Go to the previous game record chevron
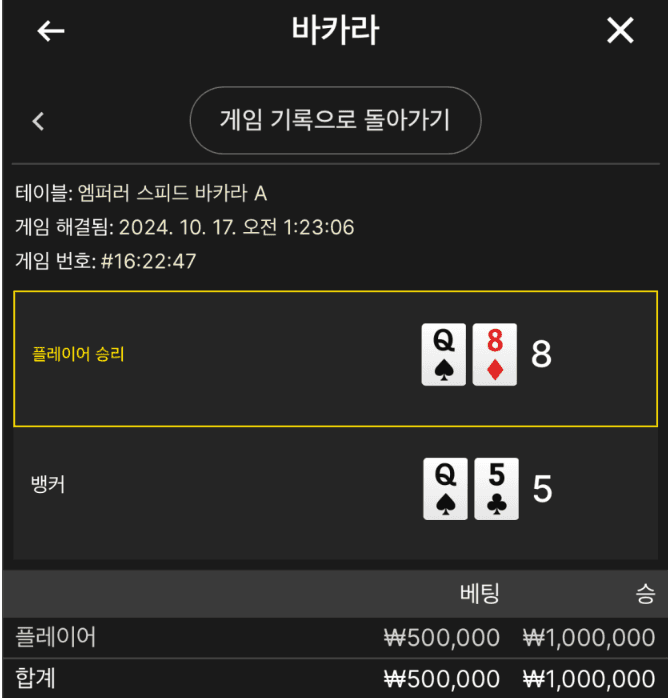Image resolution: width=668 pixels, height=698 pixels. [x=39, y=122]
